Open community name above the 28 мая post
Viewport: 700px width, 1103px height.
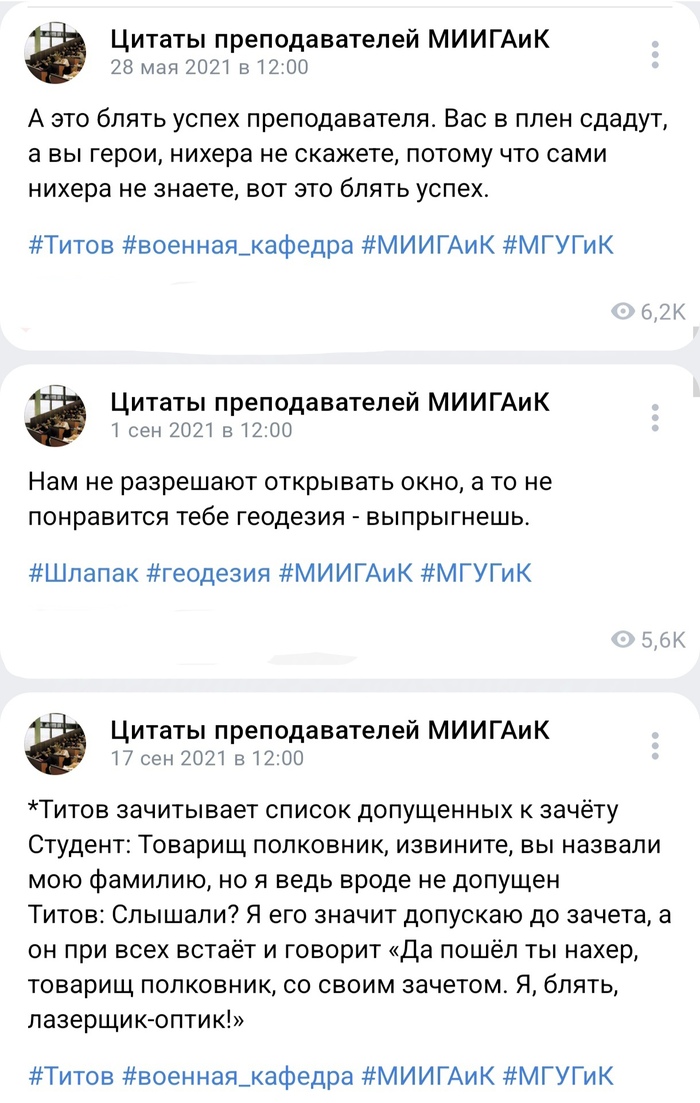pos(329,40)
